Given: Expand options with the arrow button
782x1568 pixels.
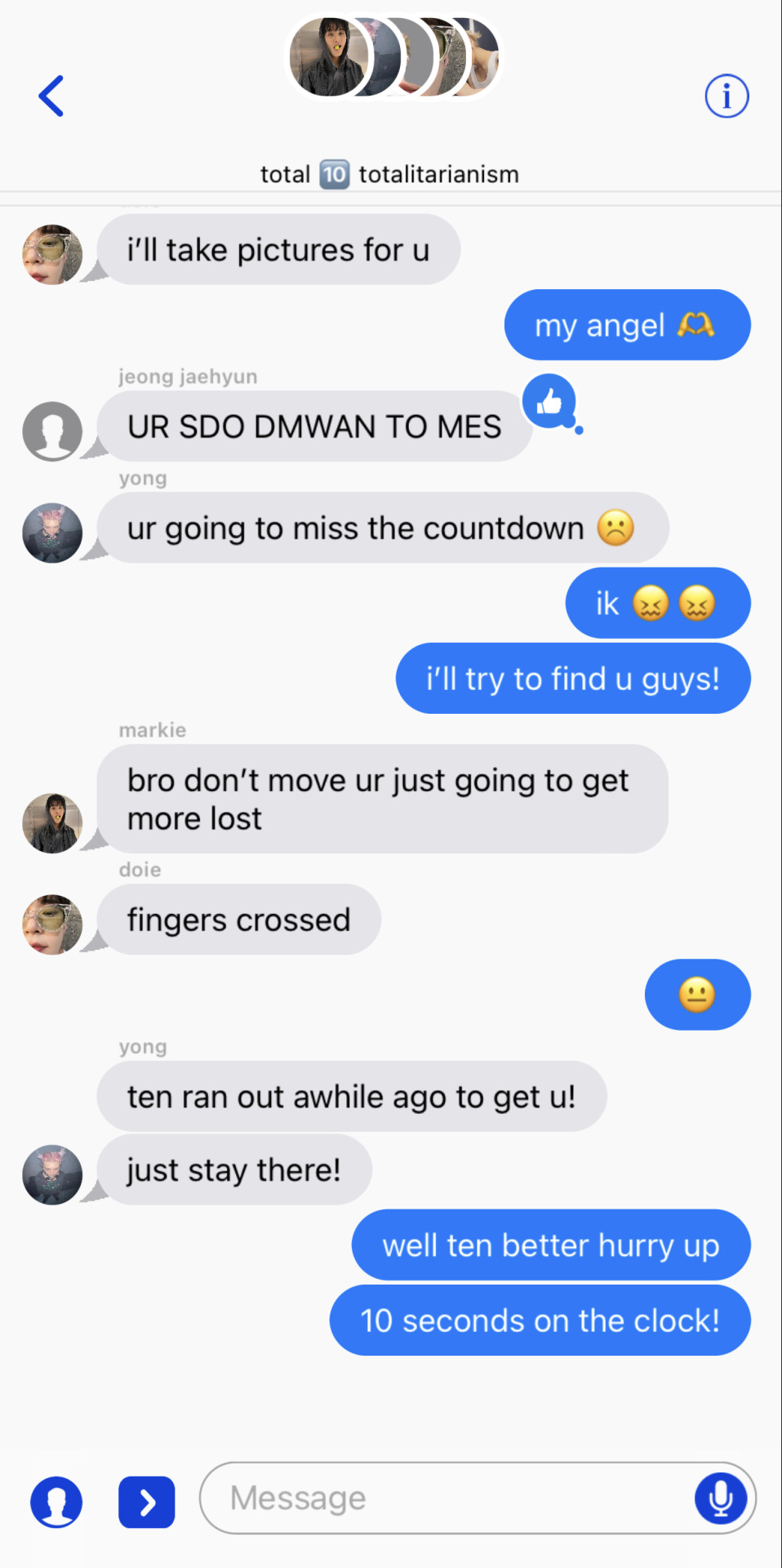Looking at the screenshot, I should tap(147, 1502).
